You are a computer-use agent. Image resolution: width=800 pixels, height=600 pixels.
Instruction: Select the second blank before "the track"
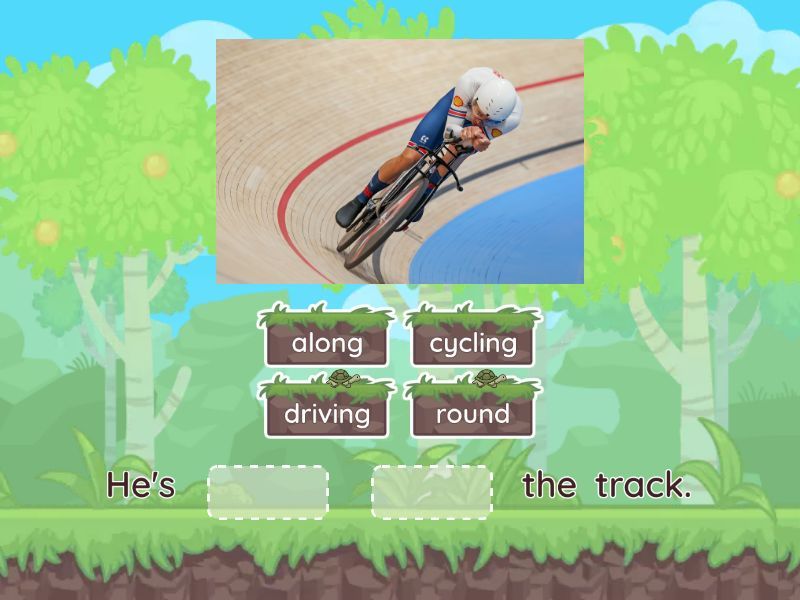pos(432,492)
